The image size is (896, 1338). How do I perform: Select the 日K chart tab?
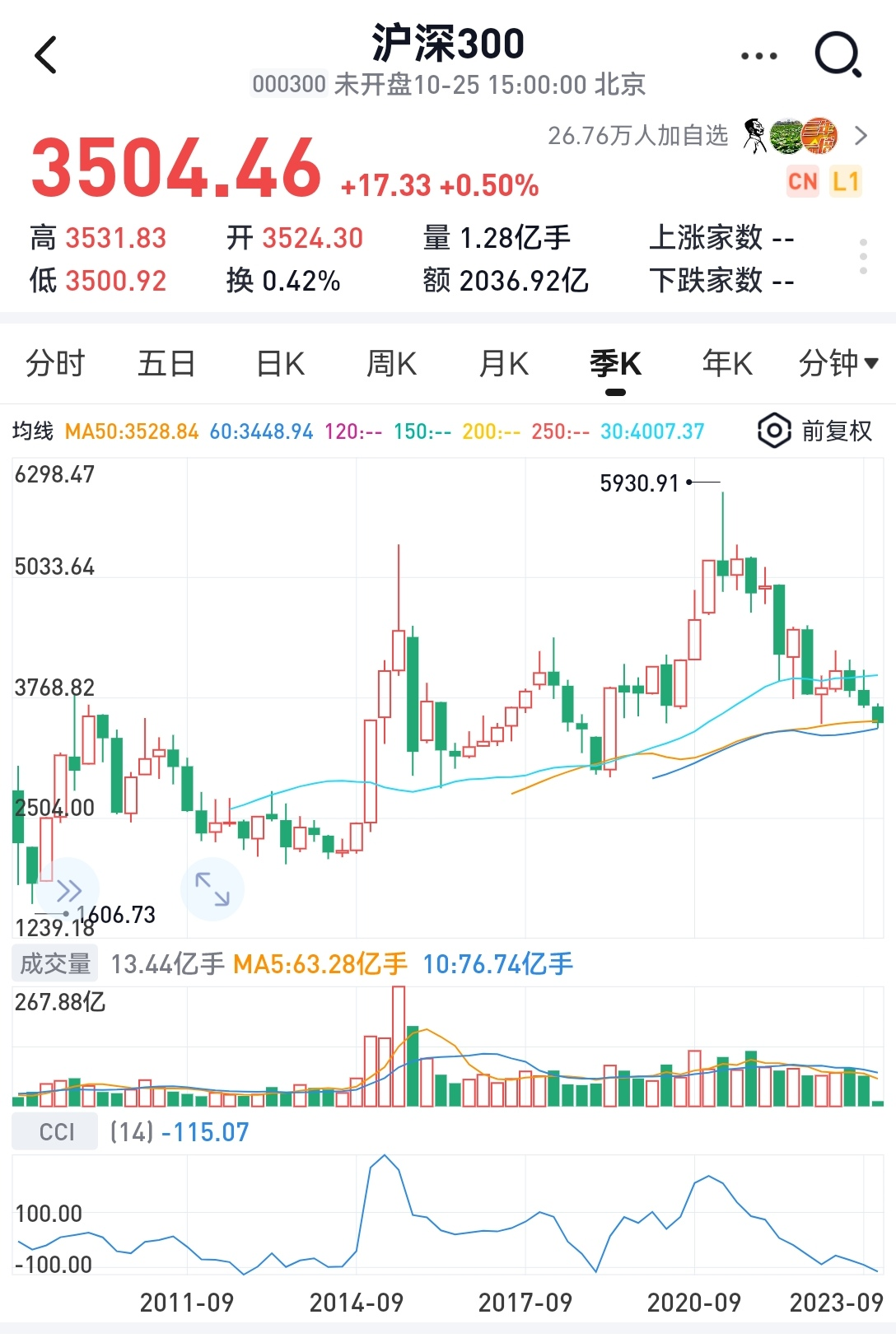coord(280,363)
